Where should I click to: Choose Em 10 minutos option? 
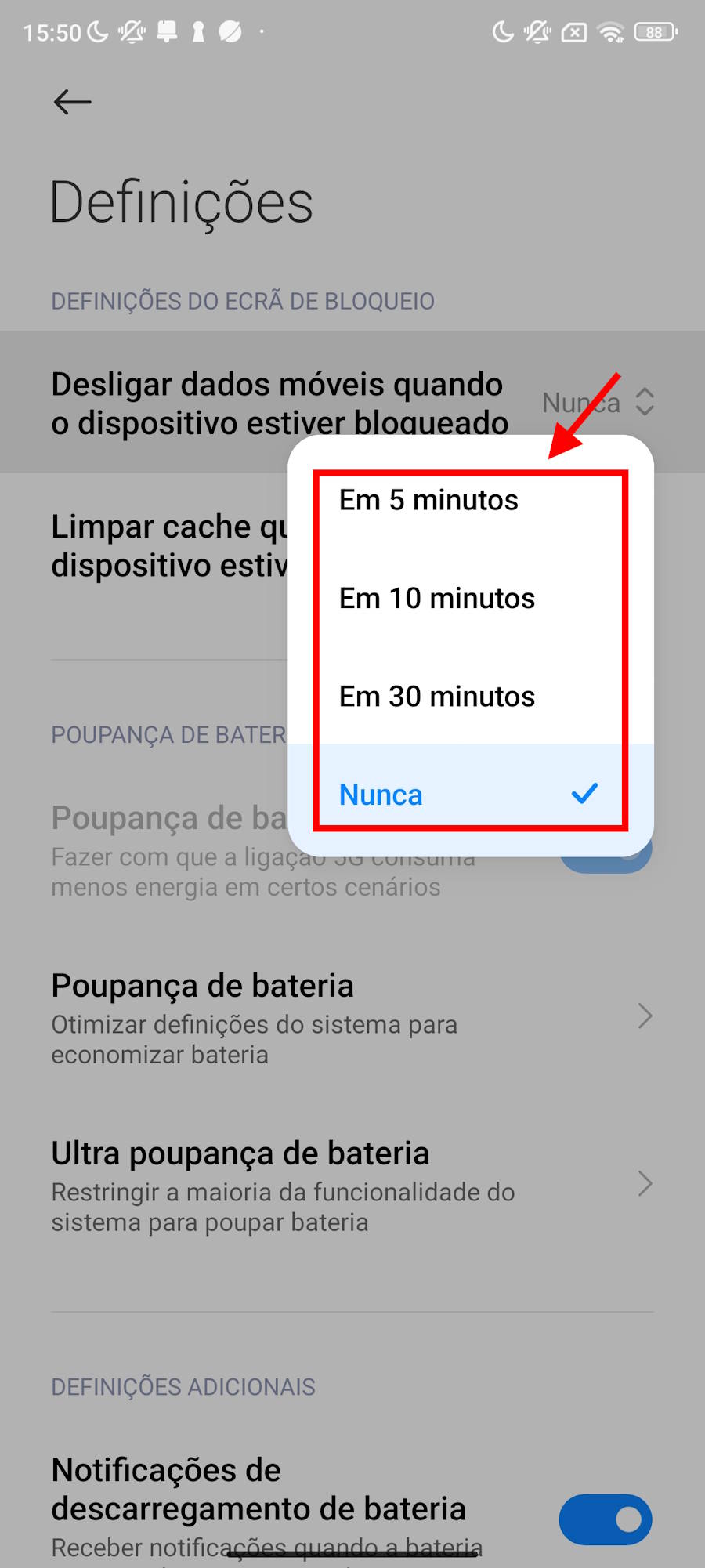[x=436, y=599]
